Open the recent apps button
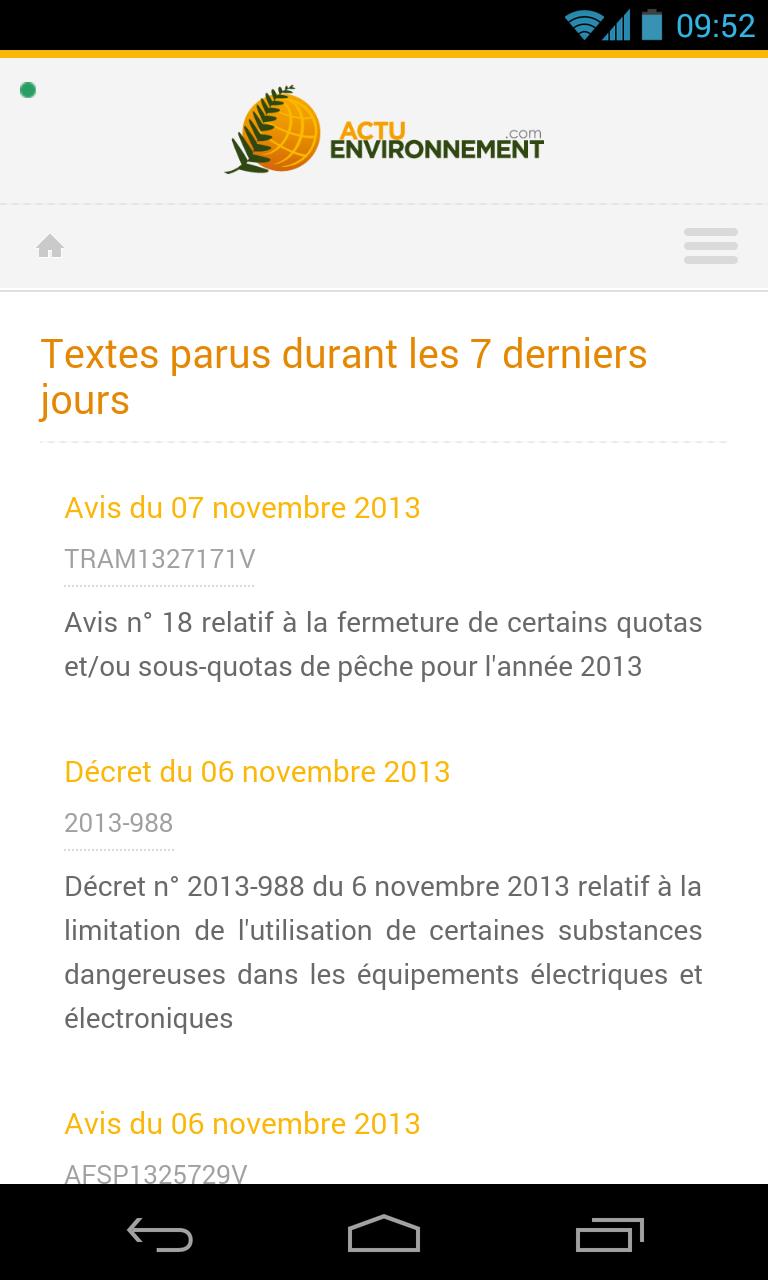 (610, 1233)
